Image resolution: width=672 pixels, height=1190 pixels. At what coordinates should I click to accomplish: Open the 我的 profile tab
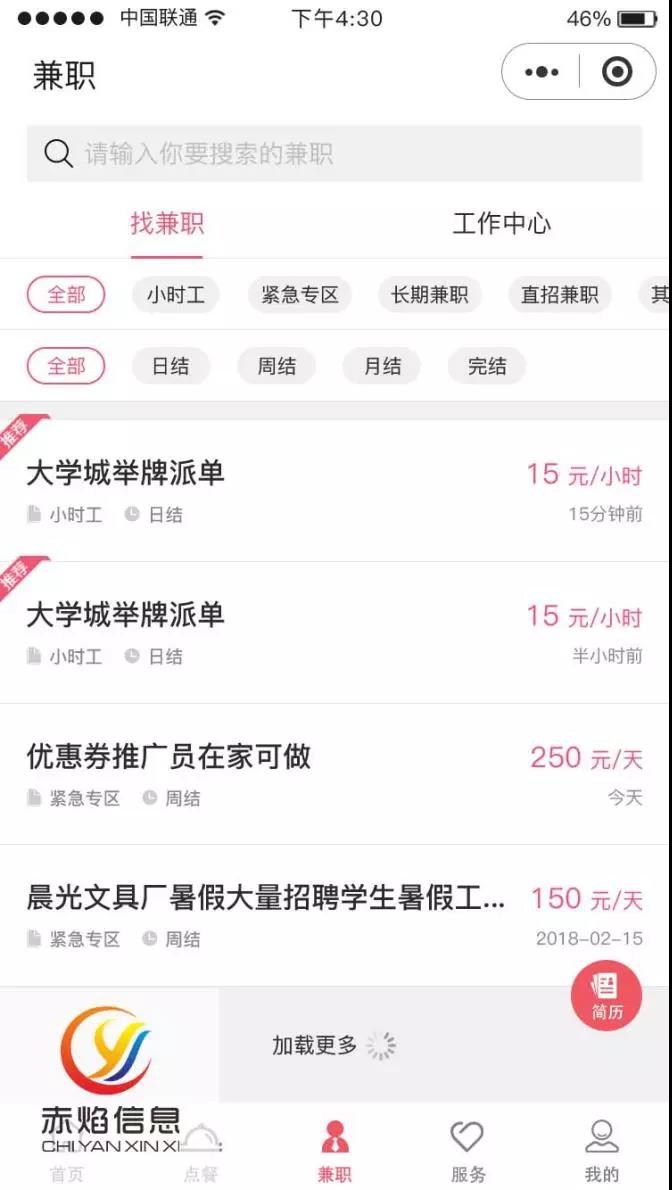coord(601,1152)
